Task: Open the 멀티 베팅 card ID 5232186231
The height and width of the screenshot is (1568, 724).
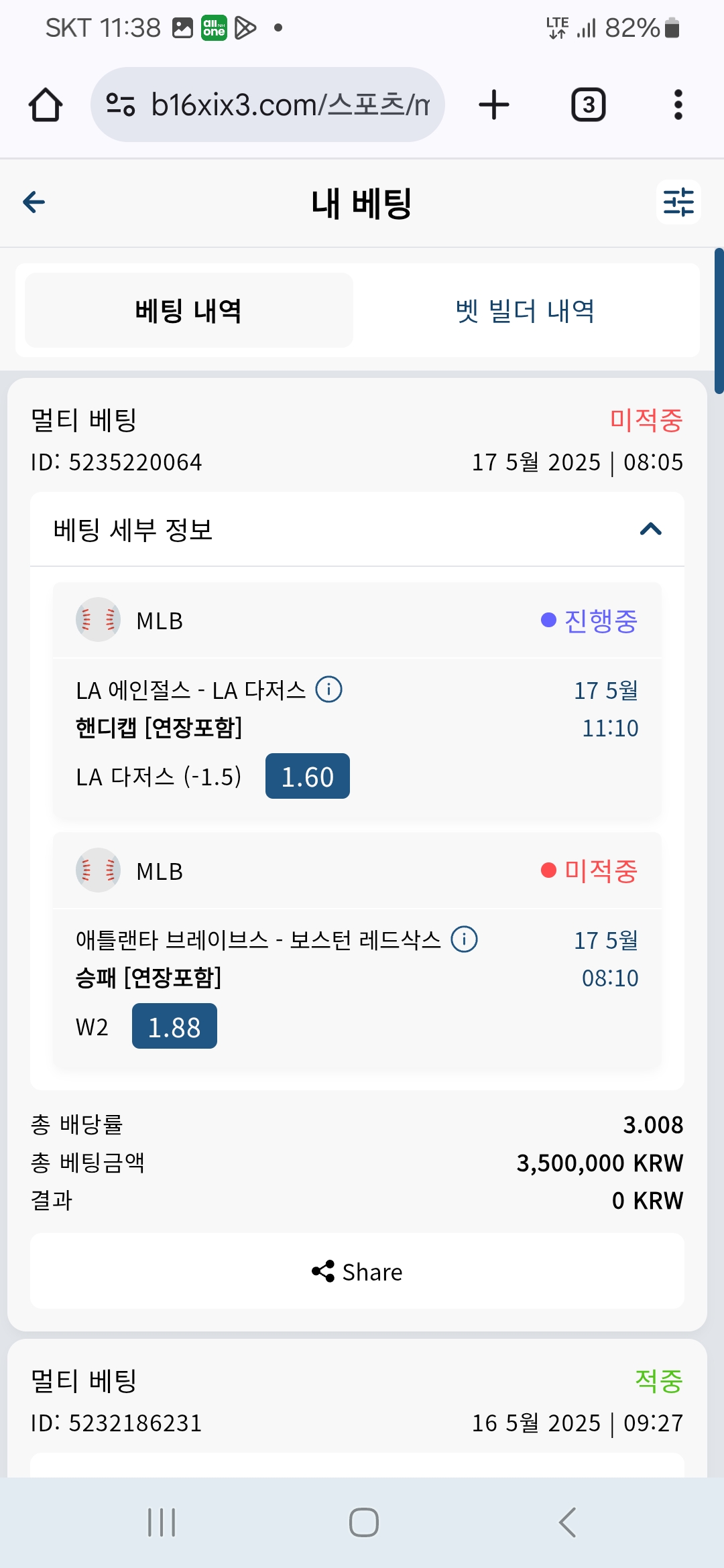Action: [357, 1402]
